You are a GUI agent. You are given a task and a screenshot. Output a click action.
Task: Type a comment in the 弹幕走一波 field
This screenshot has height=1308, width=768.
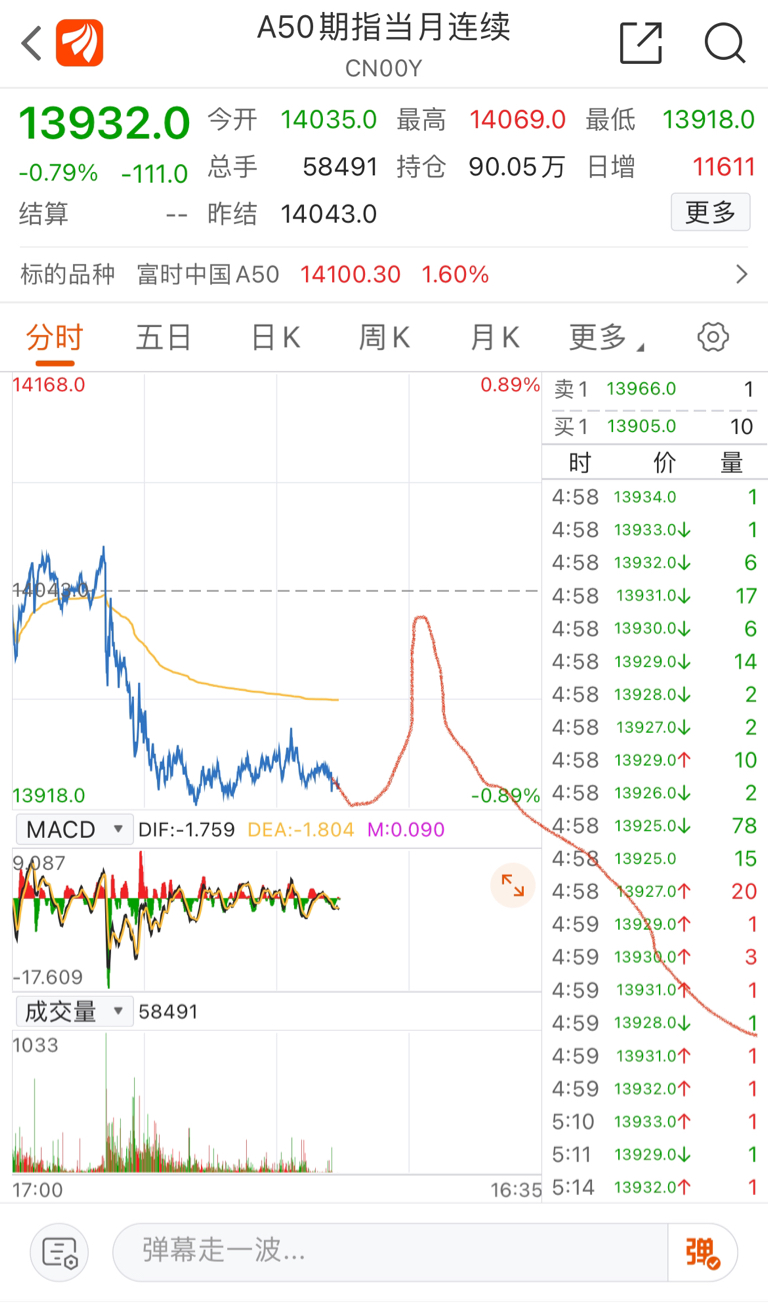tap(390, 1251)
